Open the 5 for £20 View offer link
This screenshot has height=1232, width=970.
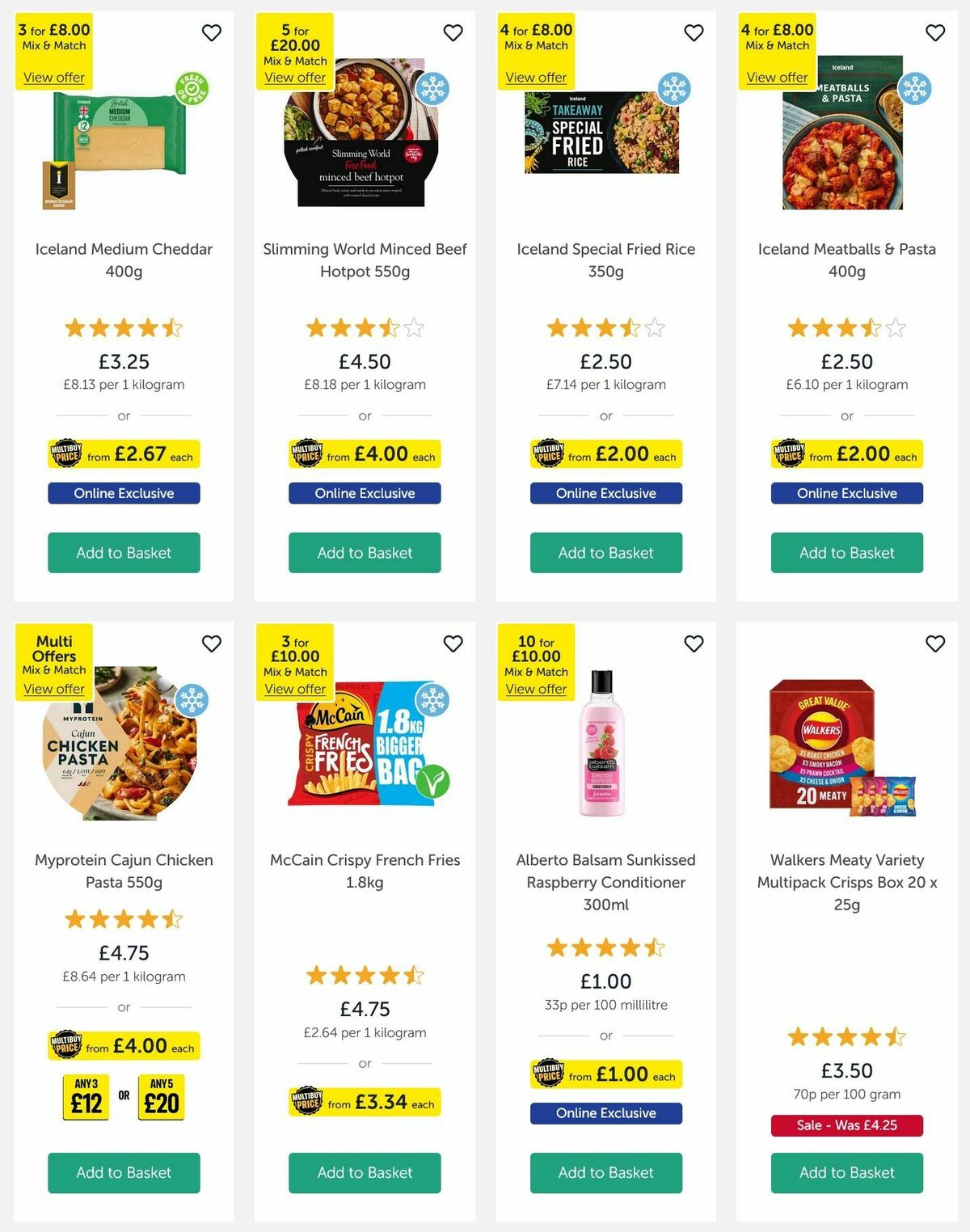(x=295, y=77)
